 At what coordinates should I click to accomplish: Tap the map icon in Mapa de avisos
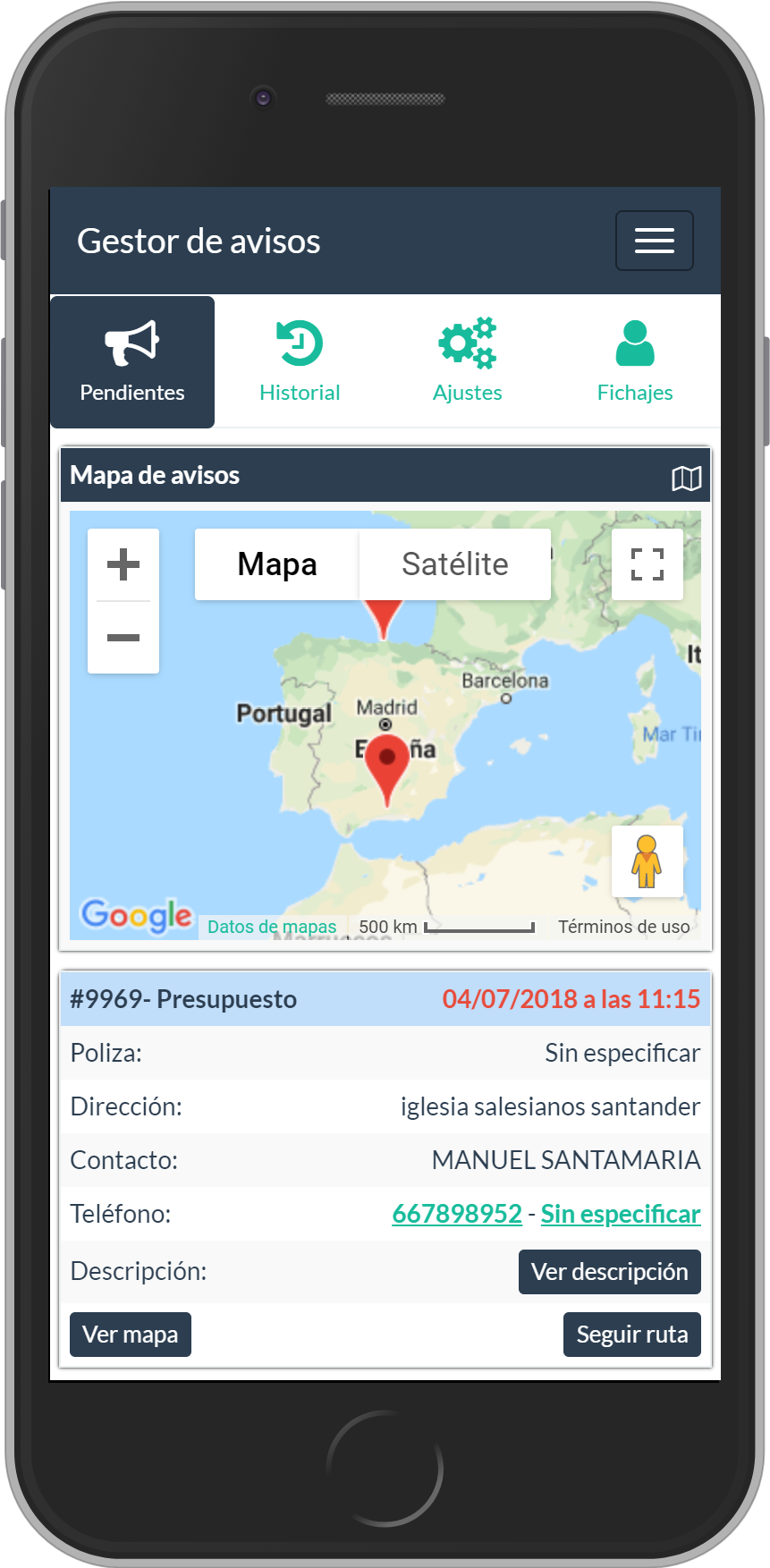(x=686, y=478)
